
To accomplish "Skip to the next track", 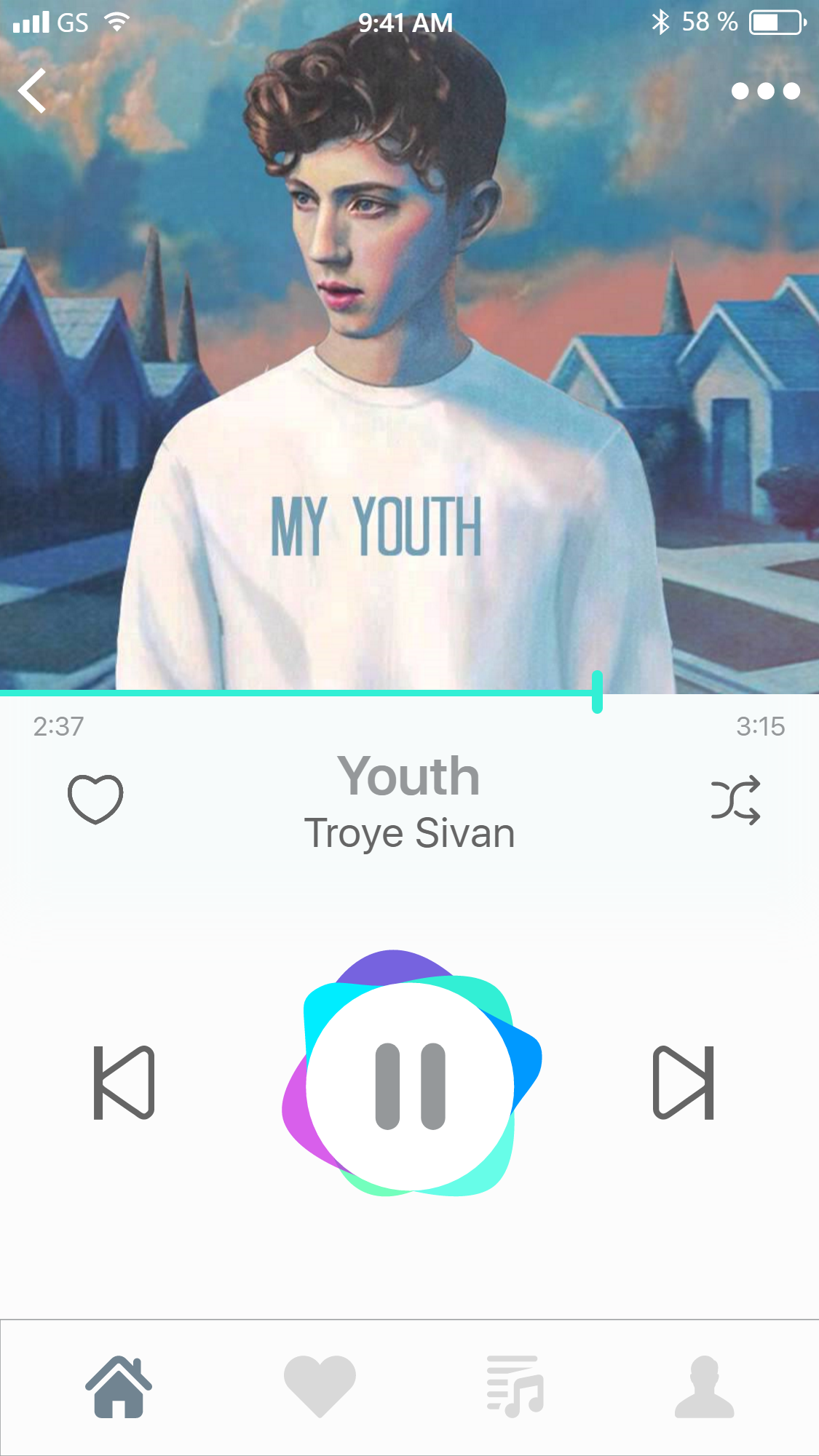I will 684,1083.
